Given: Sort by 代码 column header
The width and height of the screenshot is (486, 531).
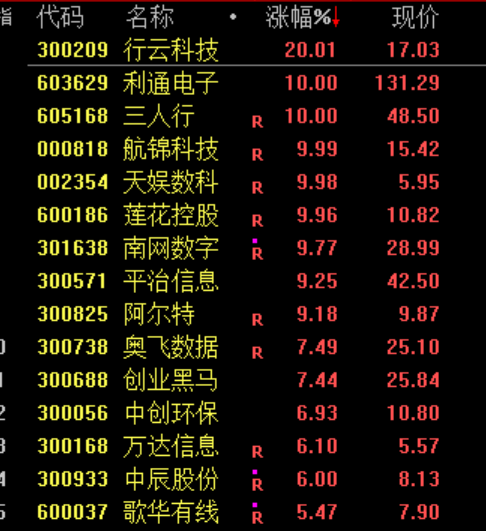Looking at the screenshot, I should (60, 17).
